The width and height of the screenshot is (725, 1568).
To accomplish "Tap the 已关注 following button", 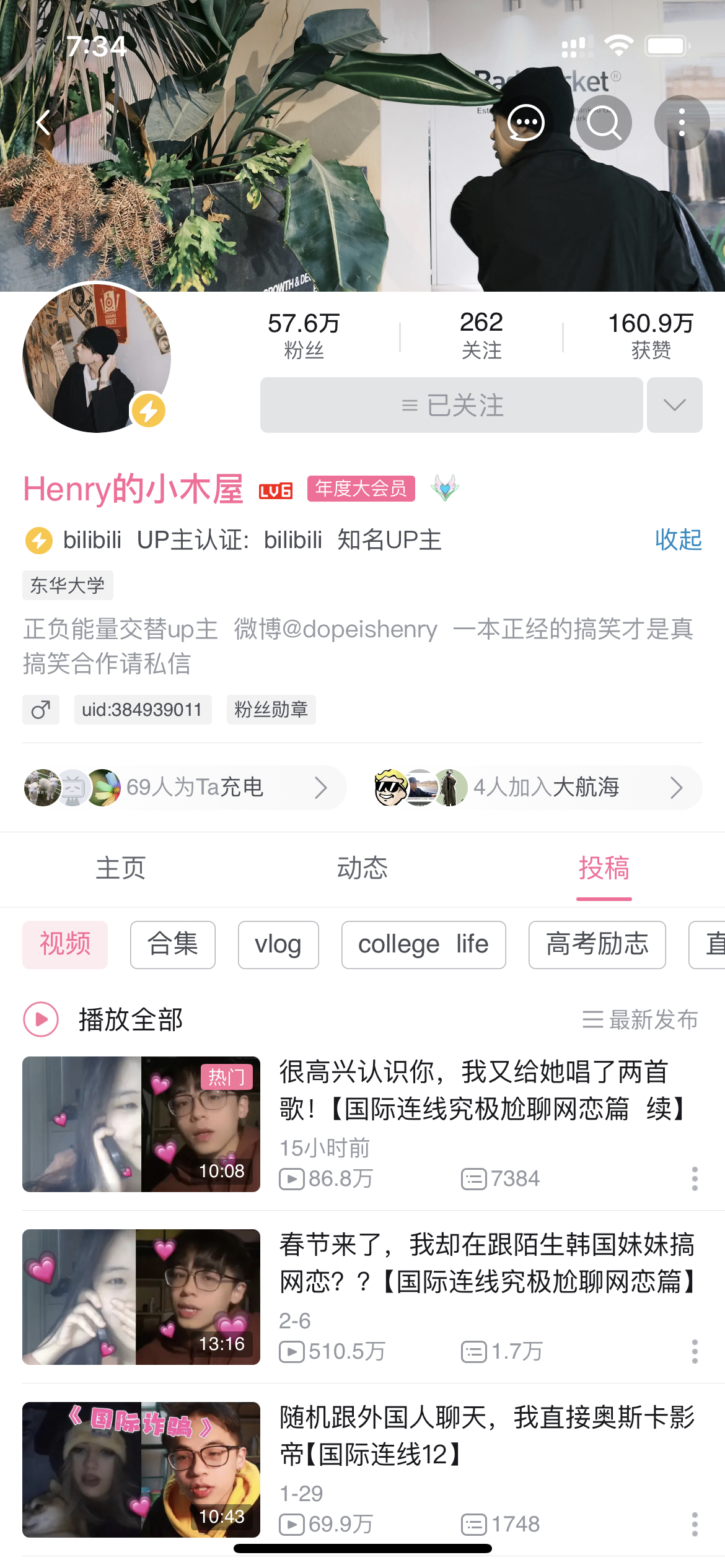I will [451, 405].
